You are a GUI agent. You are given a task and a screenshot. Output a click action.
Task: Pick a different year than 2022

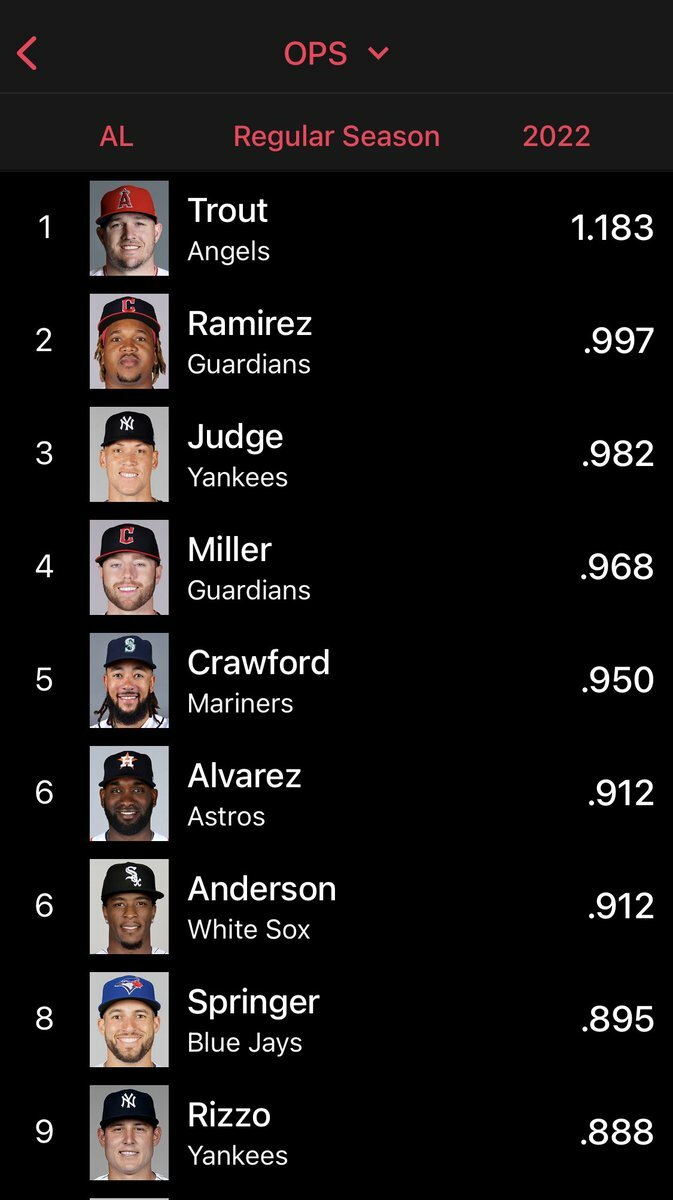[556, 136]
